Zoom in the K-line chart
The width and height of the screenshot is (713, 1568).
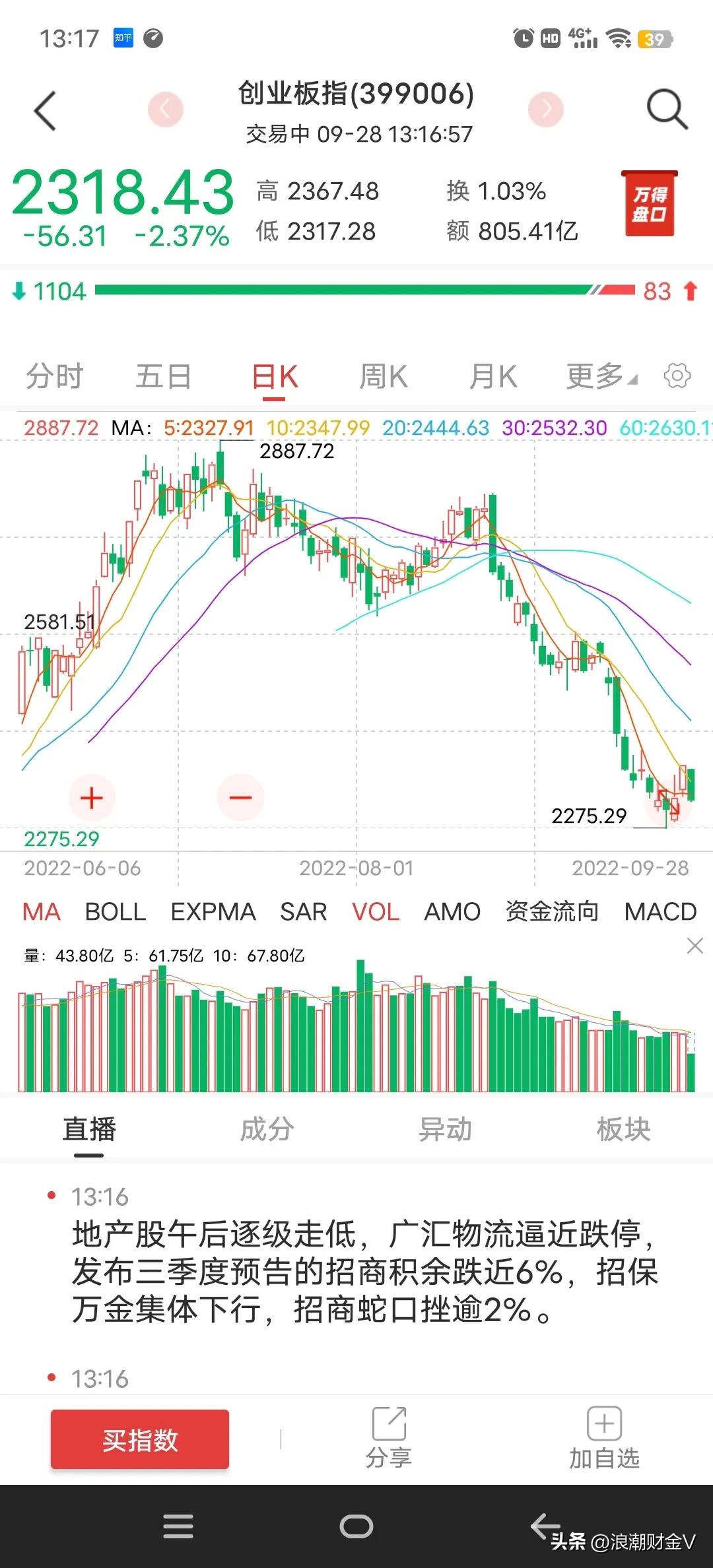[92, 797]
